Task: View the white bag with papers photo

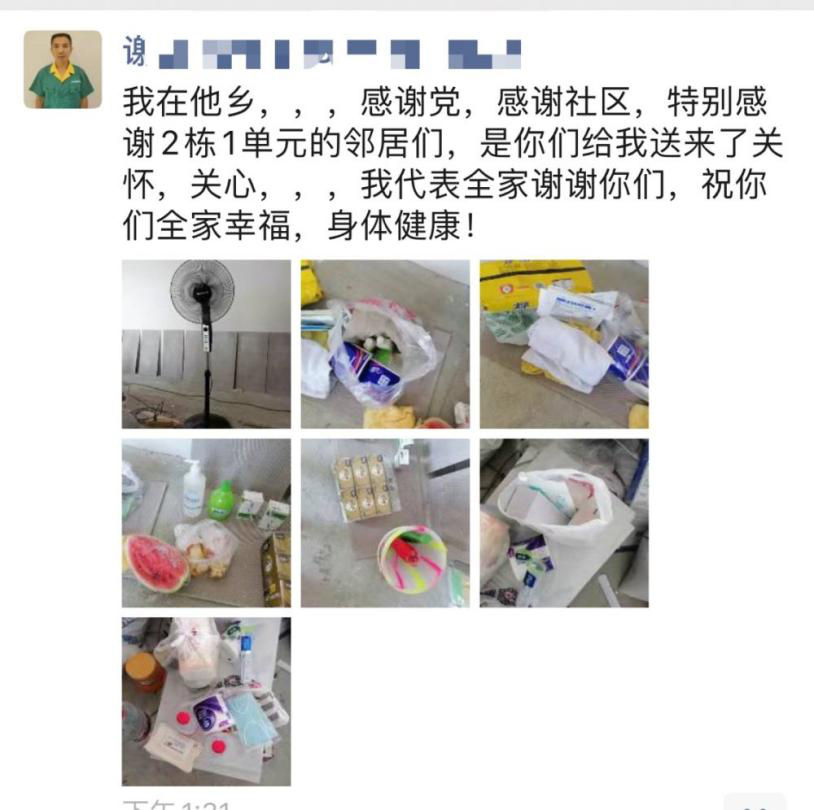Action: (564, 523)
